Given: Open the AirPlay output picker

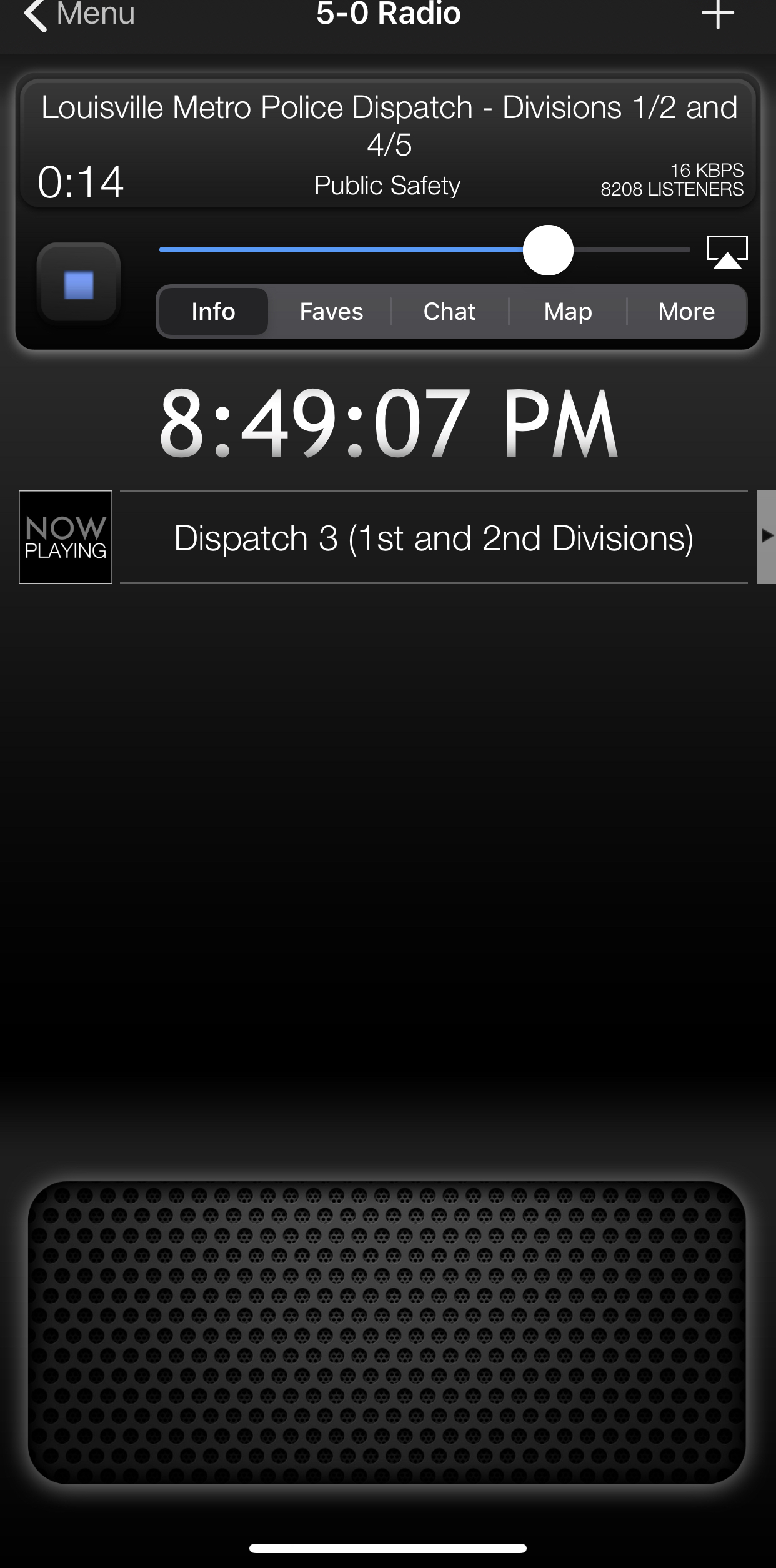Looking at the screenshot, I should 727,251.
